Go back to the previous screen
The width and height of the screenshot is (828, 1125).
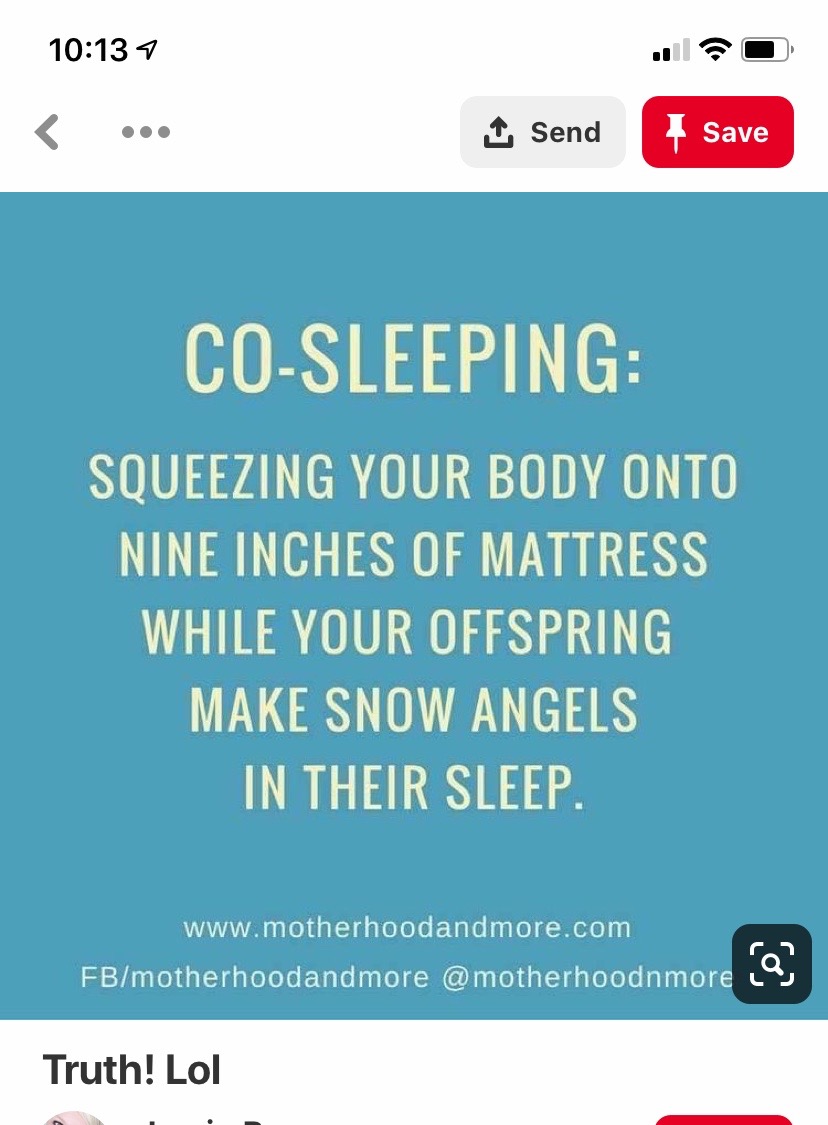47,132
